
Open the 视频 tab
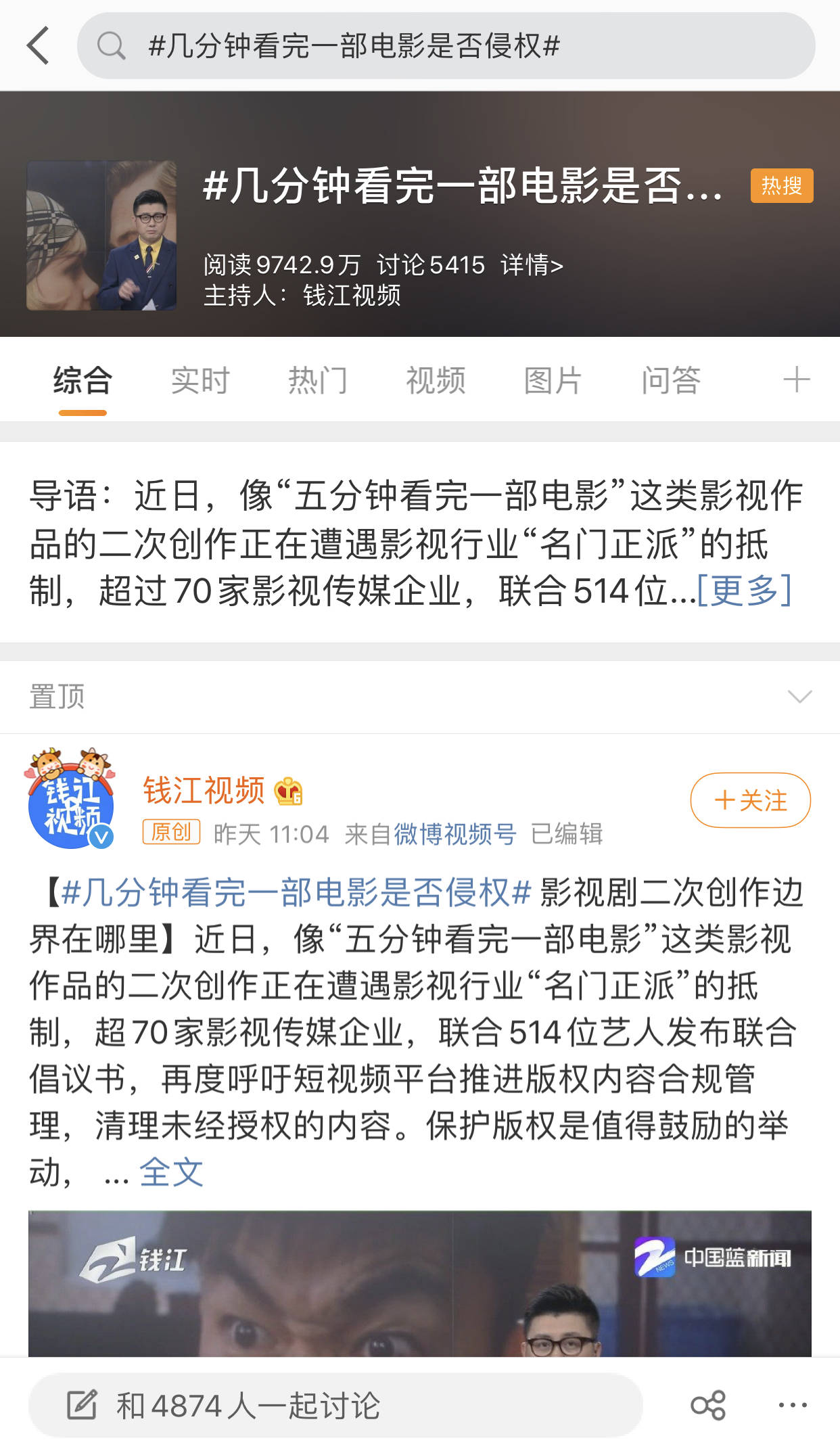436,380
